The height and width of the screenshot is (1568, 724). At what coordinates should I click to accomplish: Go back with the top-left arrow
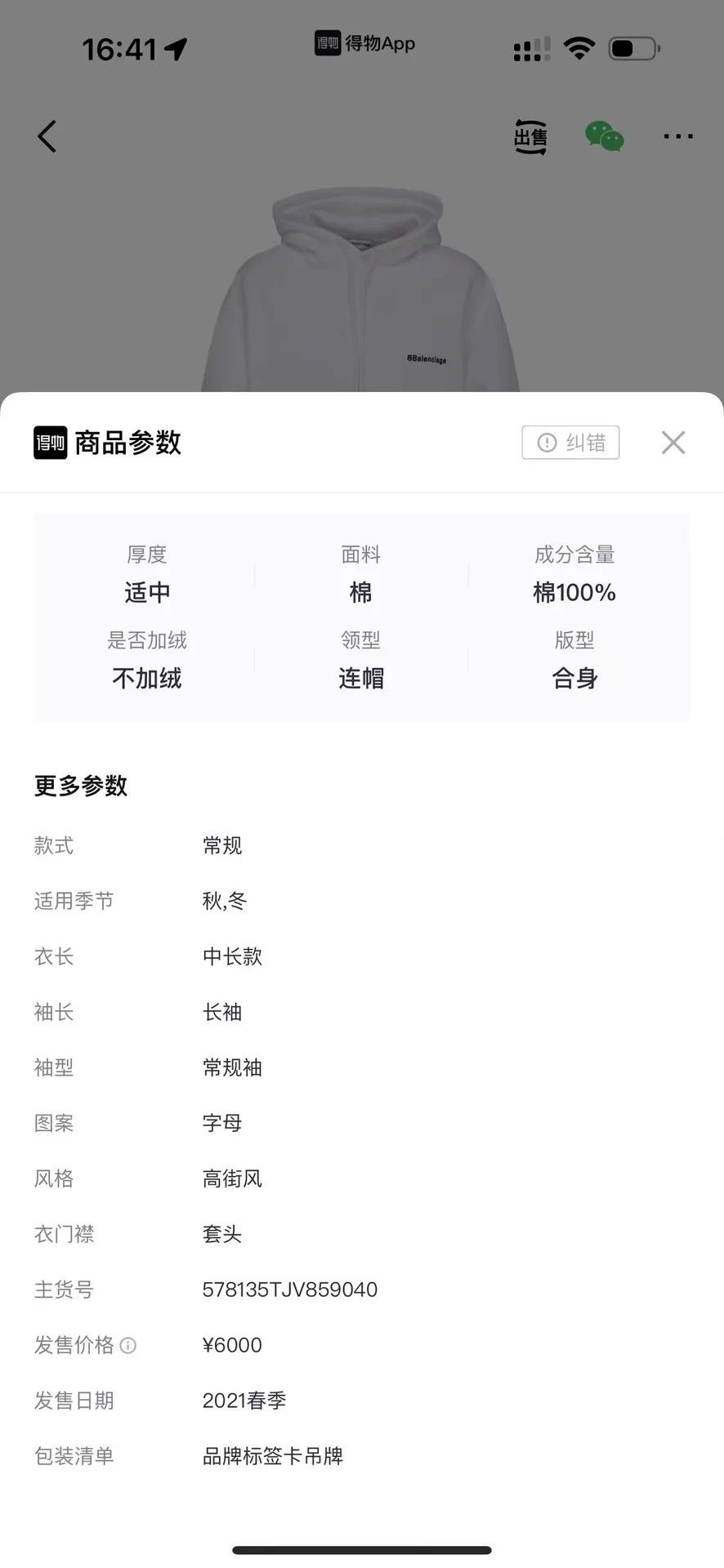pos(47,136)
